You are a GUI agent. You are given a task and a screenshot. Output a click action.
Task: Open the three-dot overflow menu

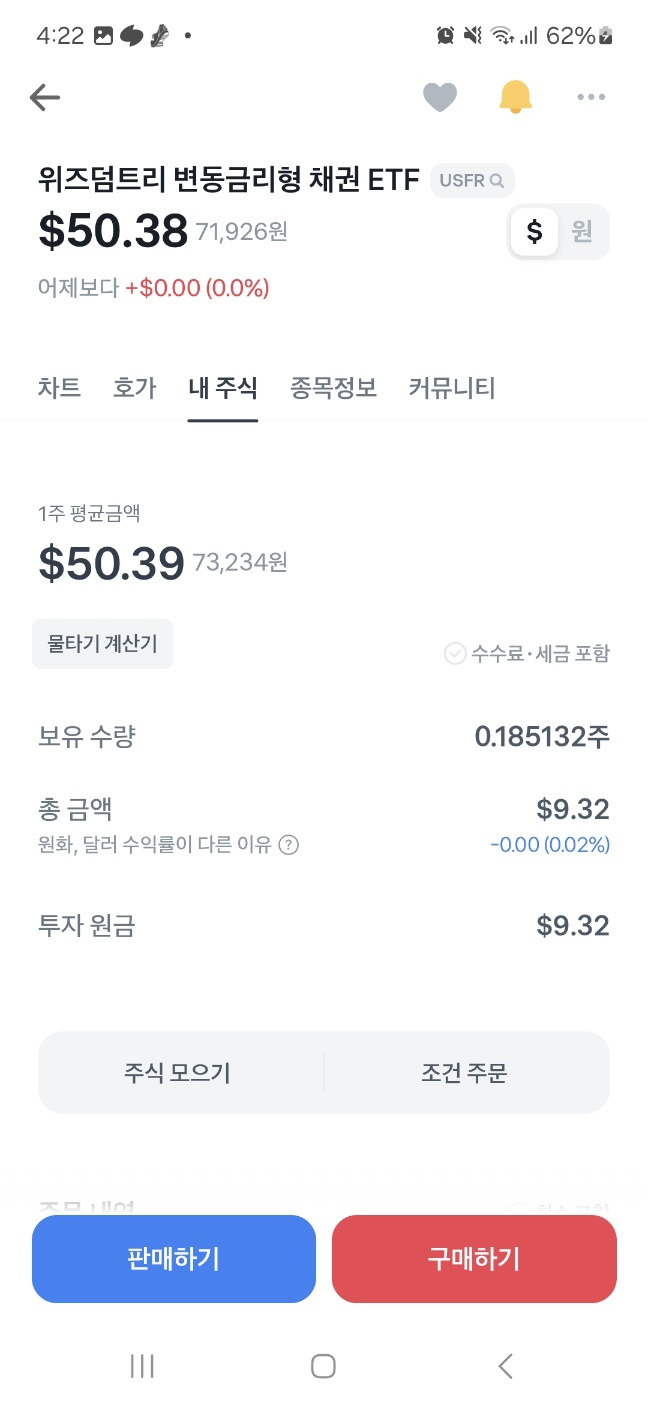[591, 97]
